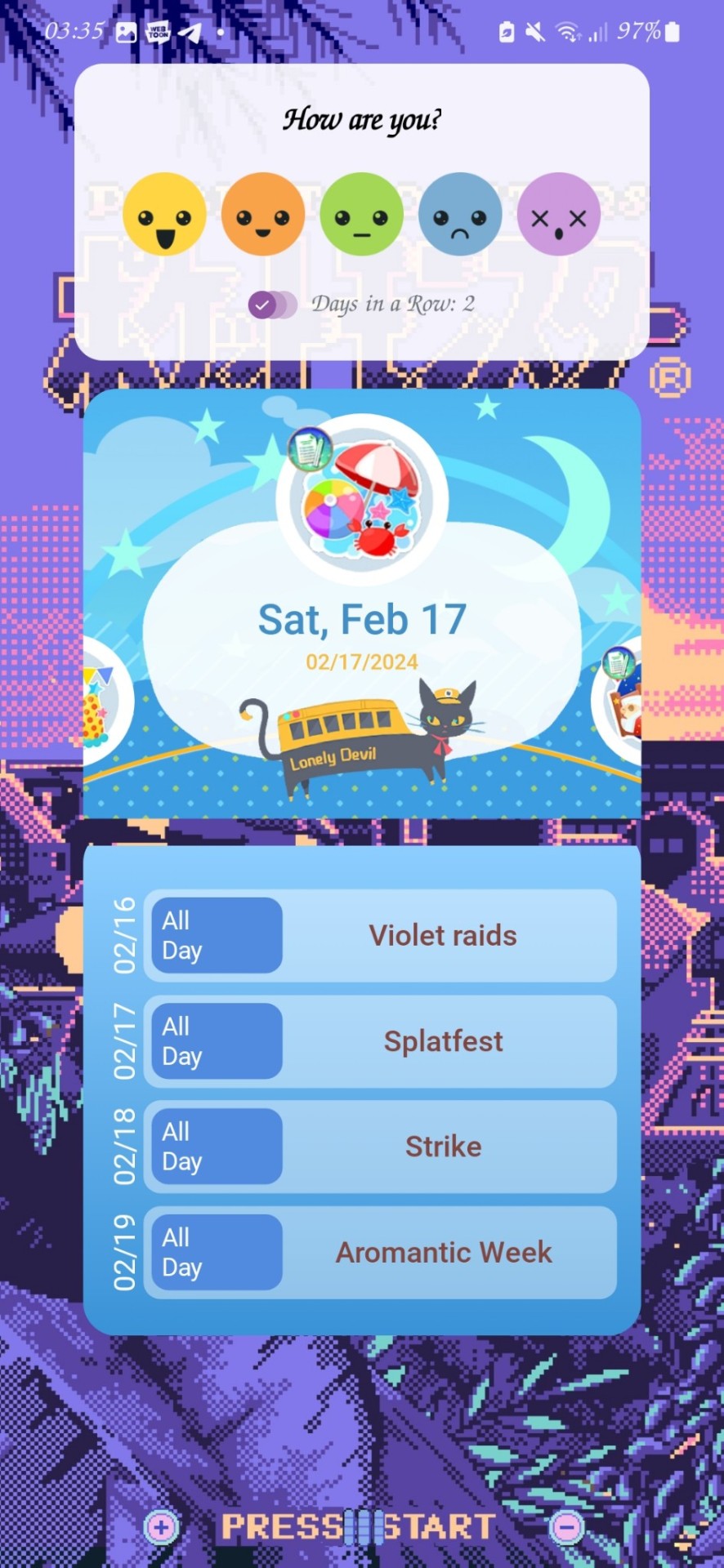Viewport: 724px width, 1568px height.
Task: Open the Sat, Feb 17 diary card
Action: [x=362, y=621]
